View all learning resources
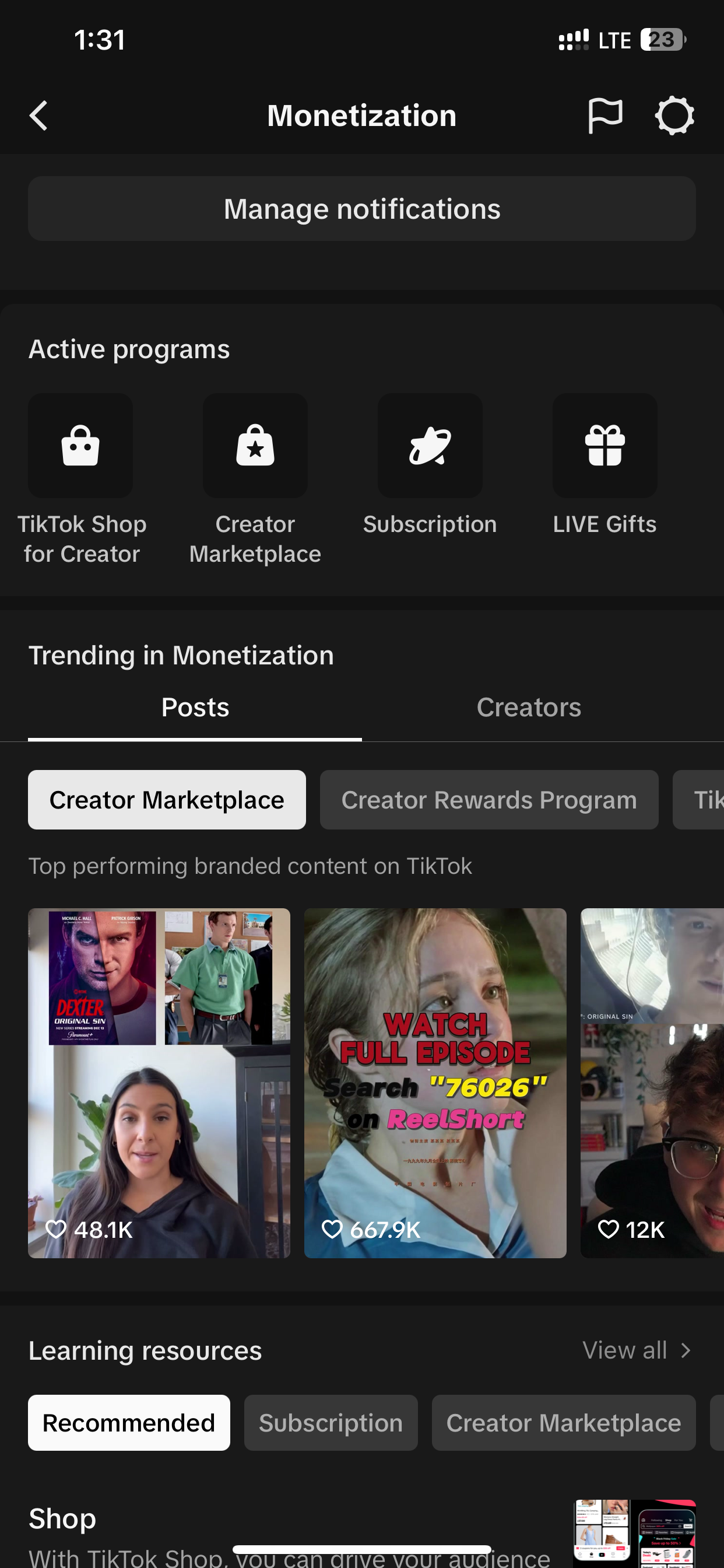 pos(637,1350)
